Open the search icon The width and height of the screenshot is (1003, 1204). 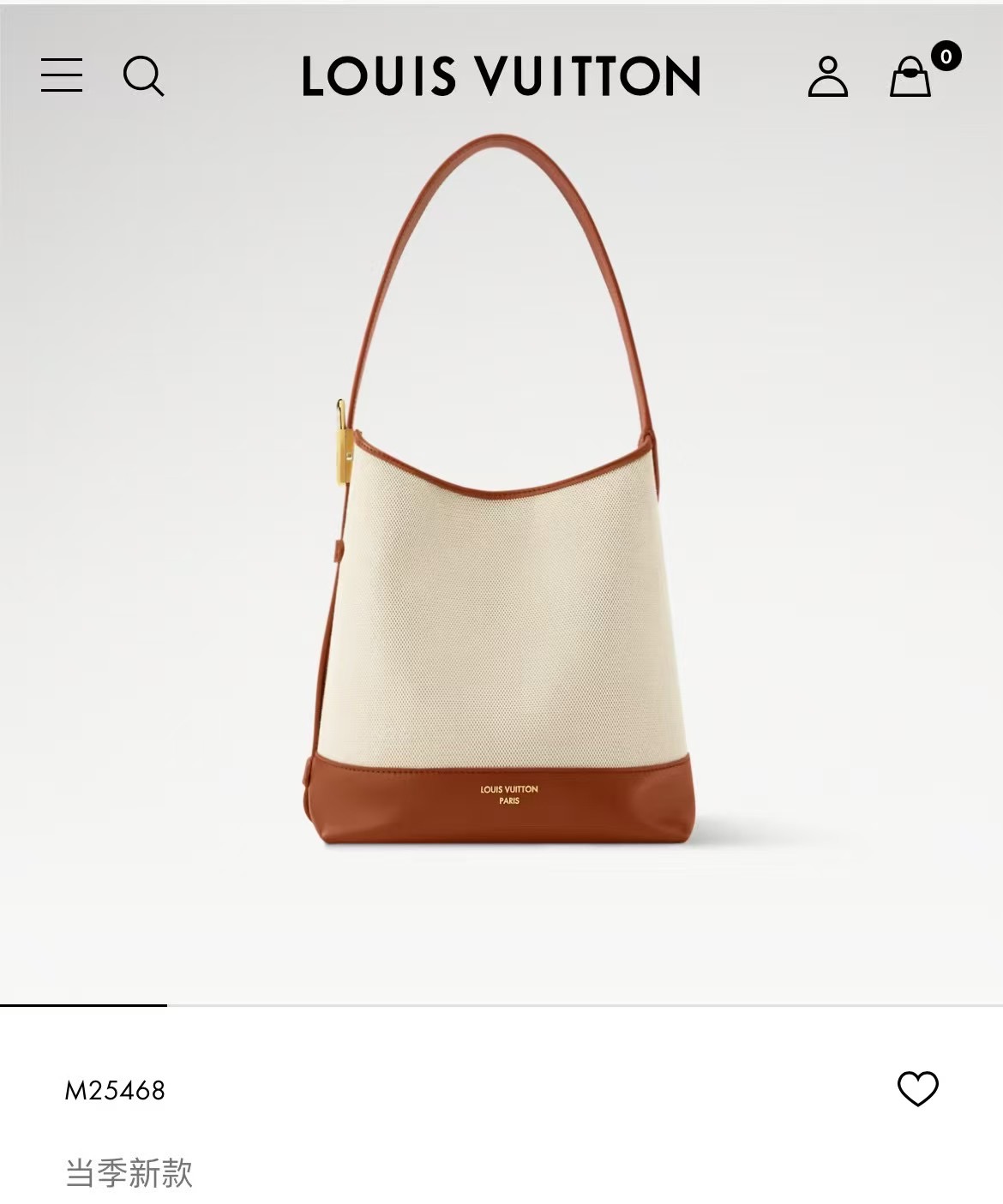click(143, 75)
